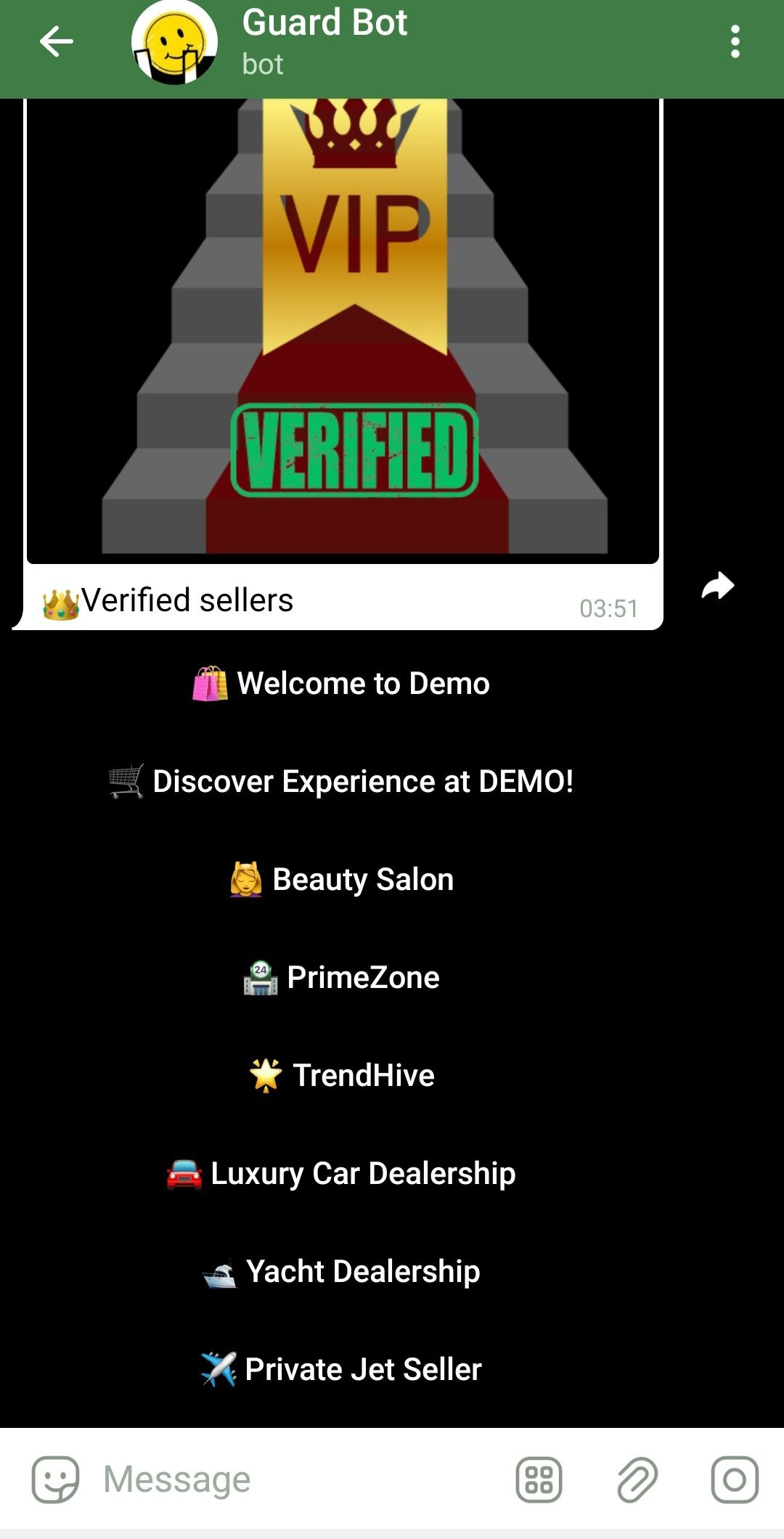Open the three-dot overflow menu
The height and width of the screenshot is (1539, 784).
click(x=735, y=41)
